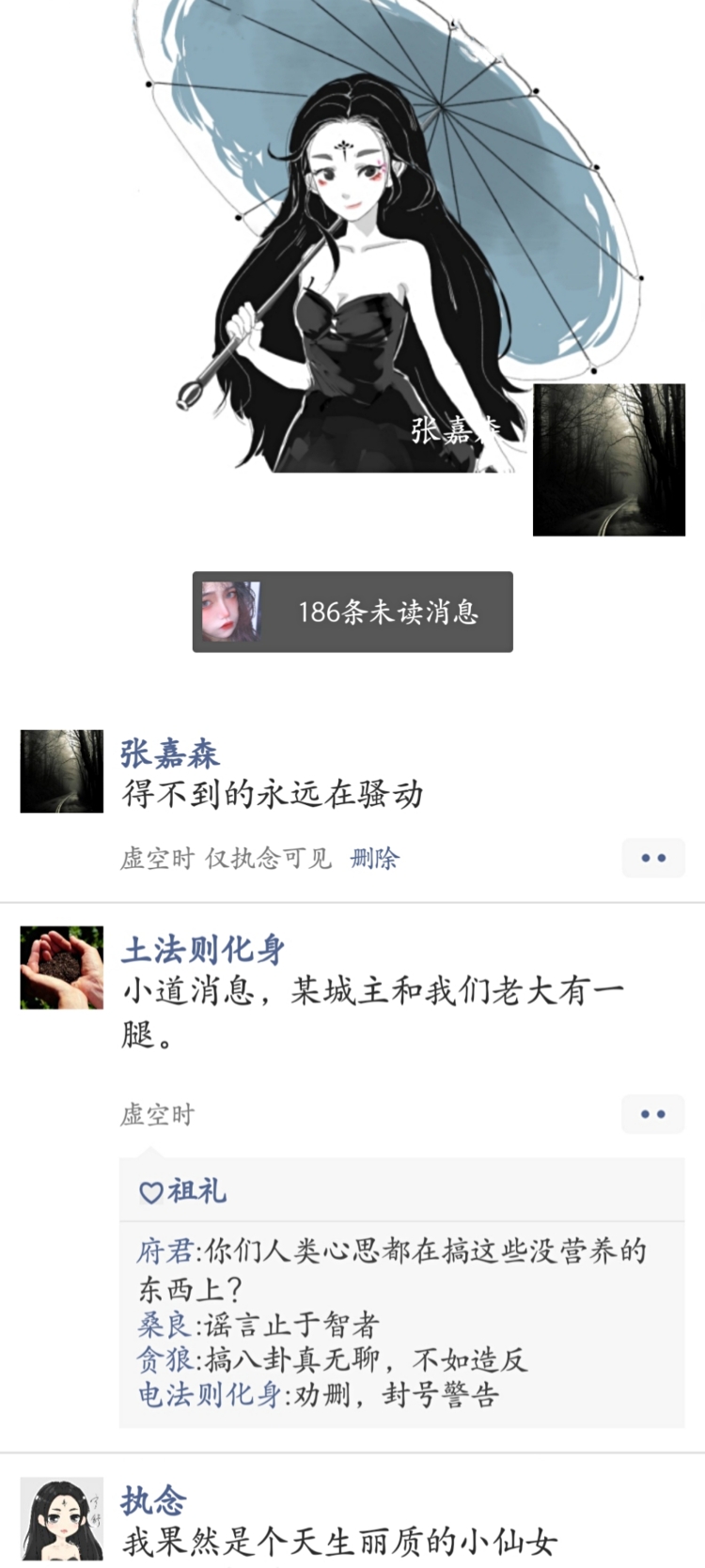This screenshot has width=705, height=1568.
Task: Open commenter 桑良's profile
Action: (164, 1325)
